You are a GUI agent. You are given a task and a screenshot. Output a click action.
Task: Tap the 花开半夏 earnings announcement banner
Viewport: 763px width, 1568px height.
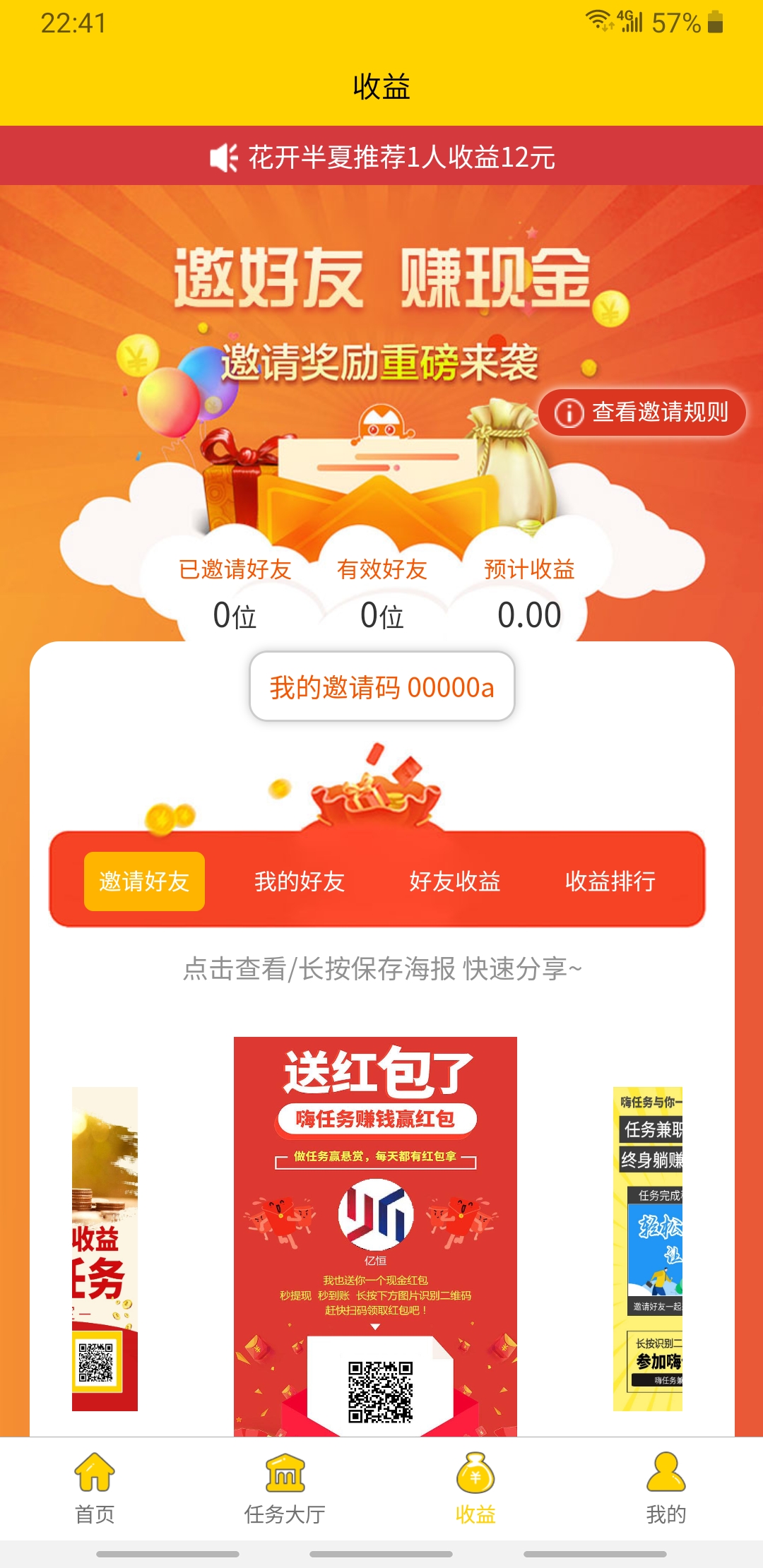coord(381,156)
